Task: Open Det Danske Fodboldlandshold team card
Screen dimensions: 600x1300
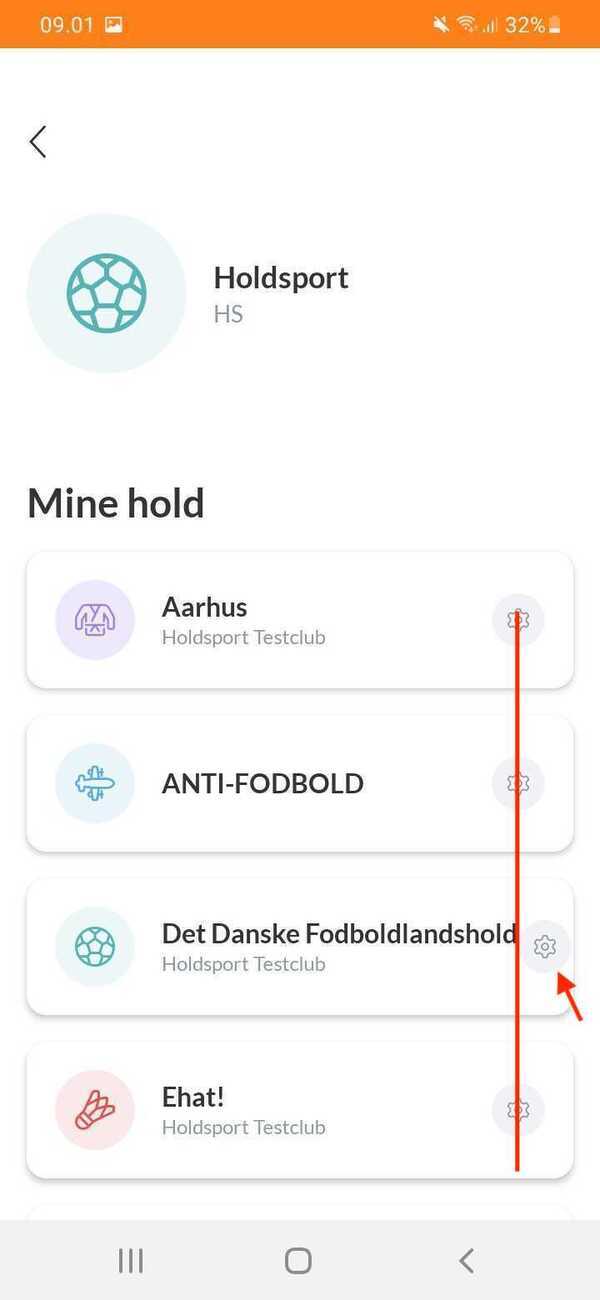Action: [300, 947]
